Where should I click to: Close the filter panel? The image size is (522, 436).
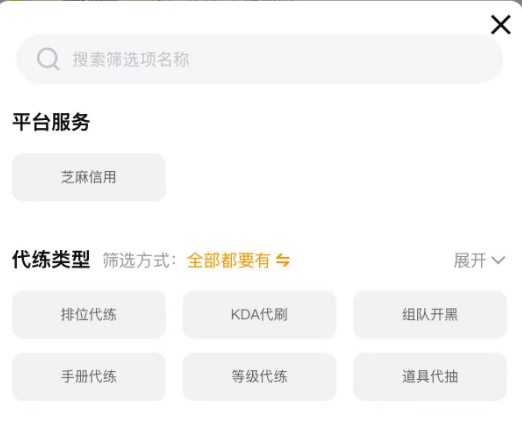[500, 24]
